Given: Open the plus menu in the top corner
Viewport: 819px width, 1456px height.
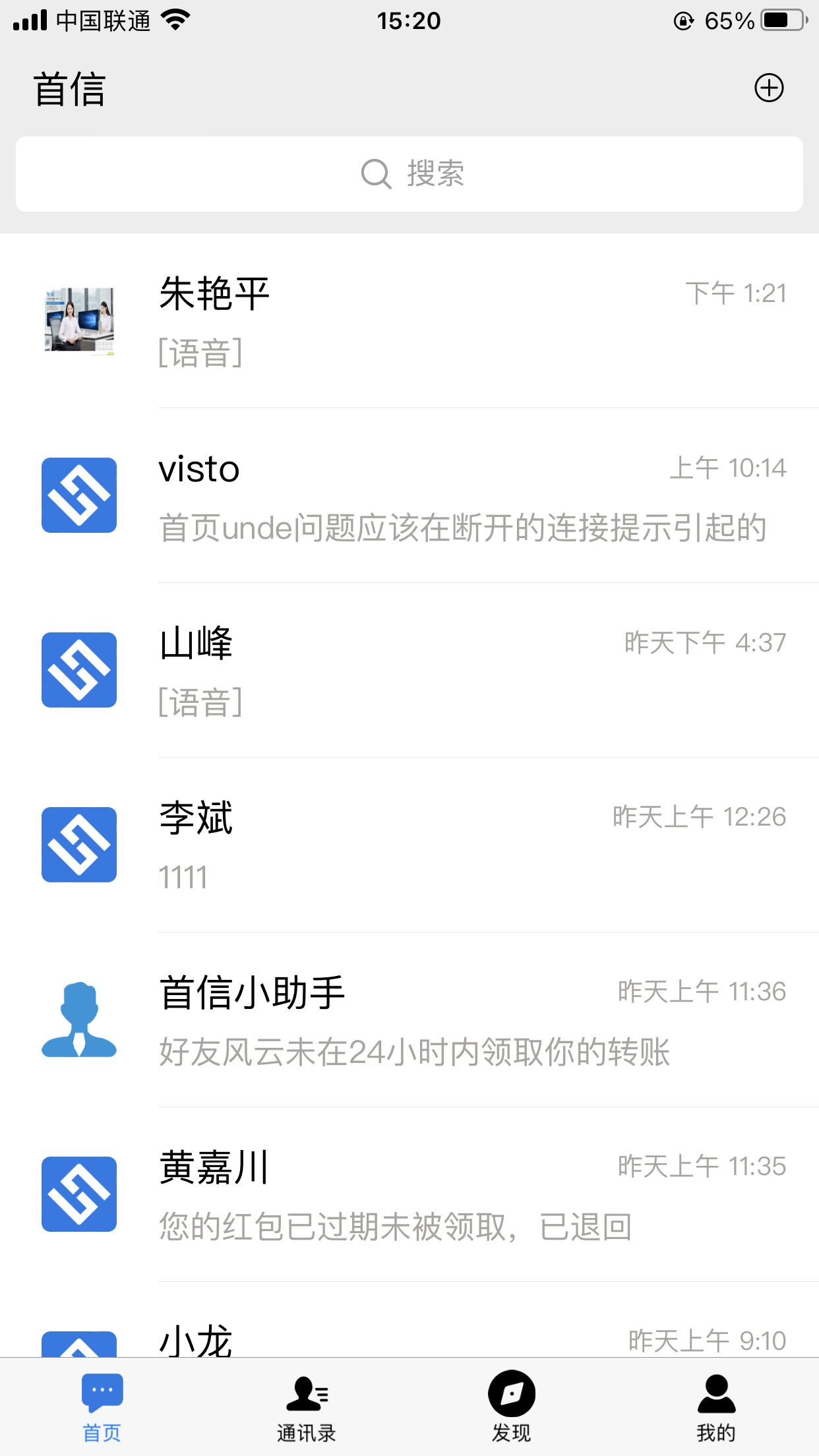Looking at the screenshot, I should point(770,86).
